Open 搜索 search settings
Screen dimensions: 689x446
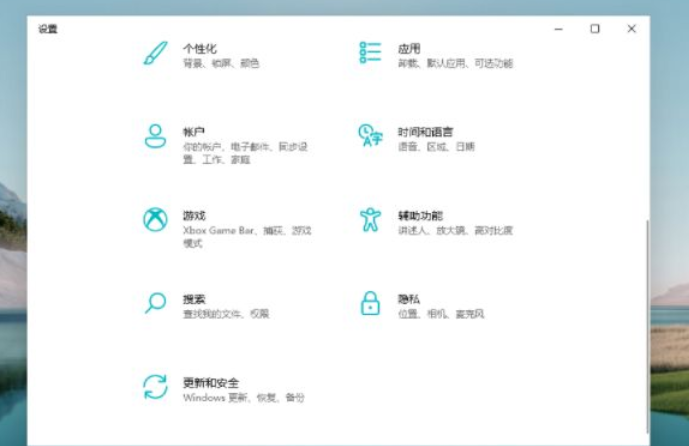[194, 299]
